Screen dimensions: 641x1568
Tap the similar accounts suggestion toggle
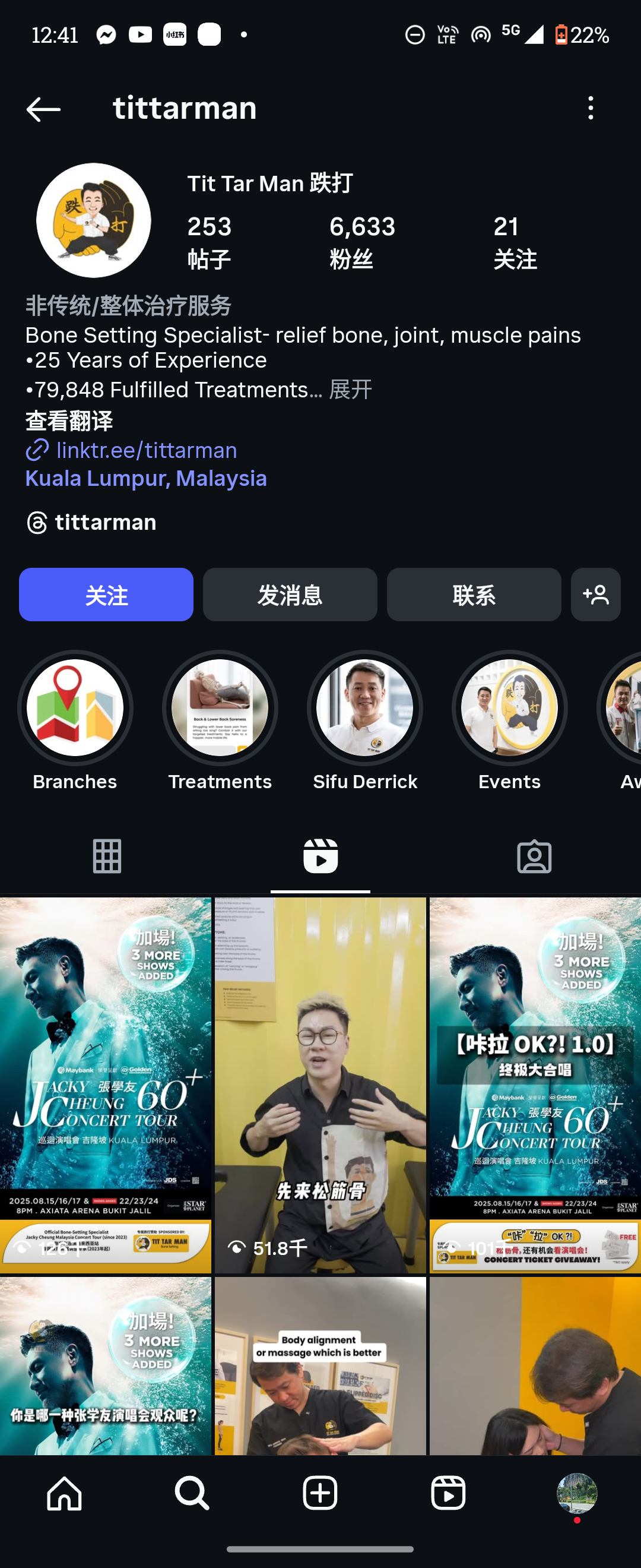click(595, 595)
